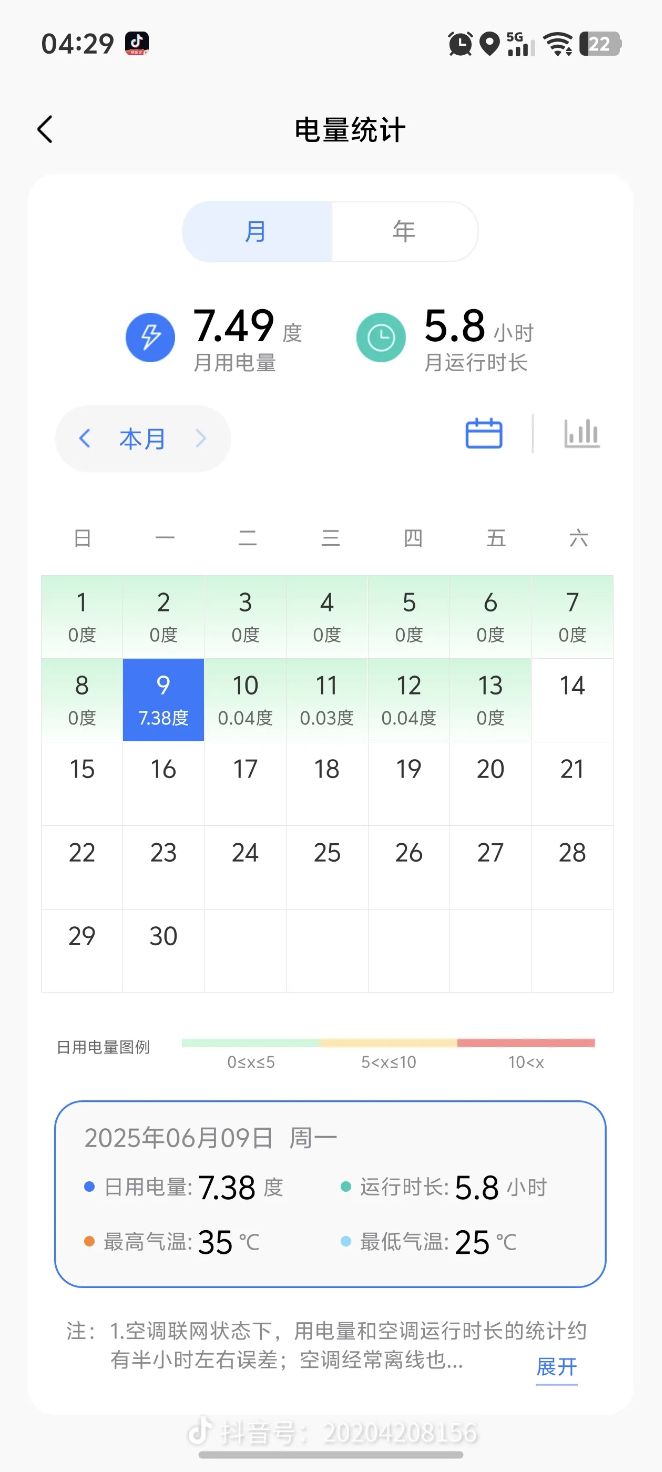662x1472 pixels.
Task: Choose day 7 in the calendar
Action: (x=572, y=616)
